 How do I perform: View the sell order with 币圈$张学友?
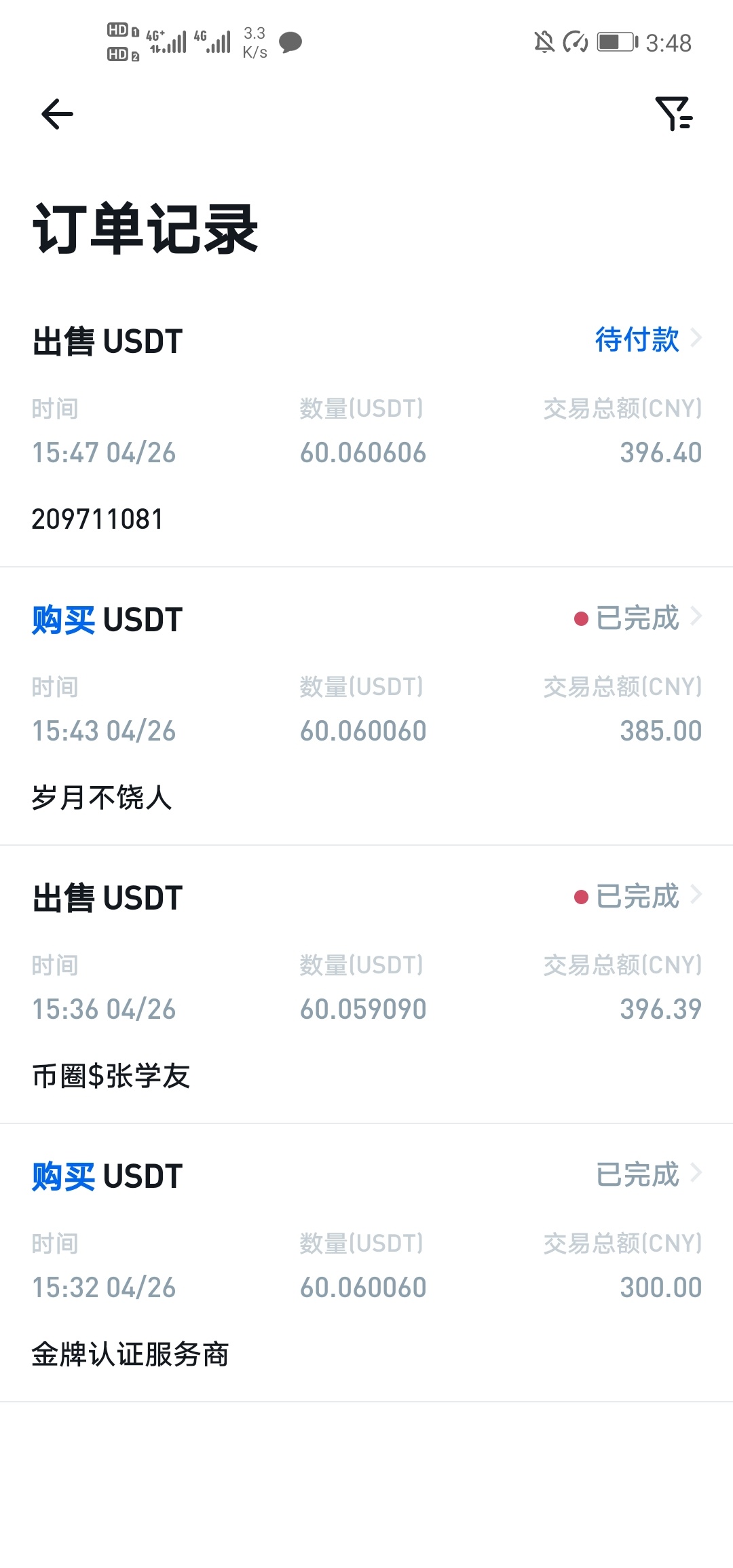pyautogui.click(x=366, y=986)
